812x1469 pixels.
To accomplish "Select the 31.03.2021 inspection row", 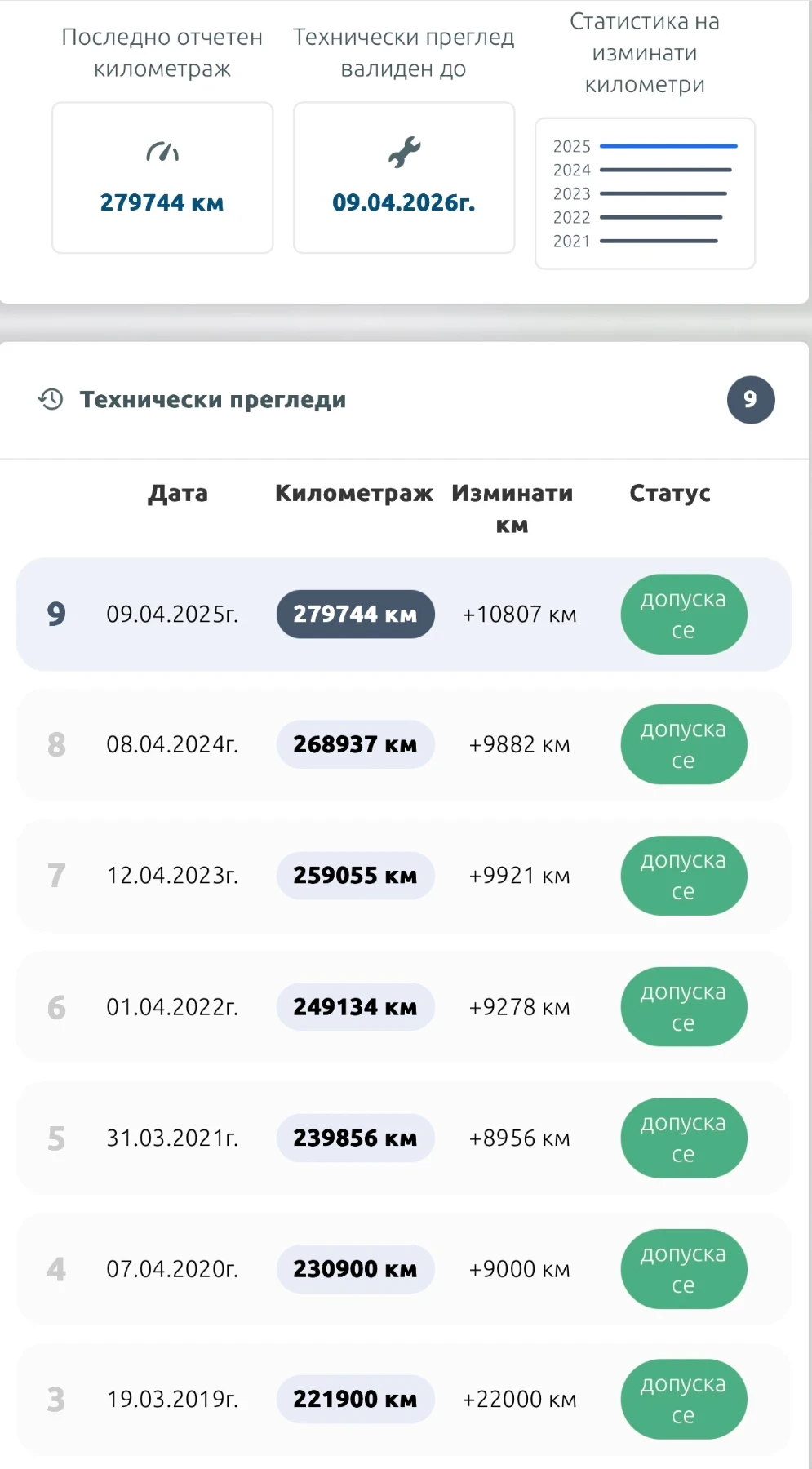I will pyautogui.click(x=403, y=1138).
